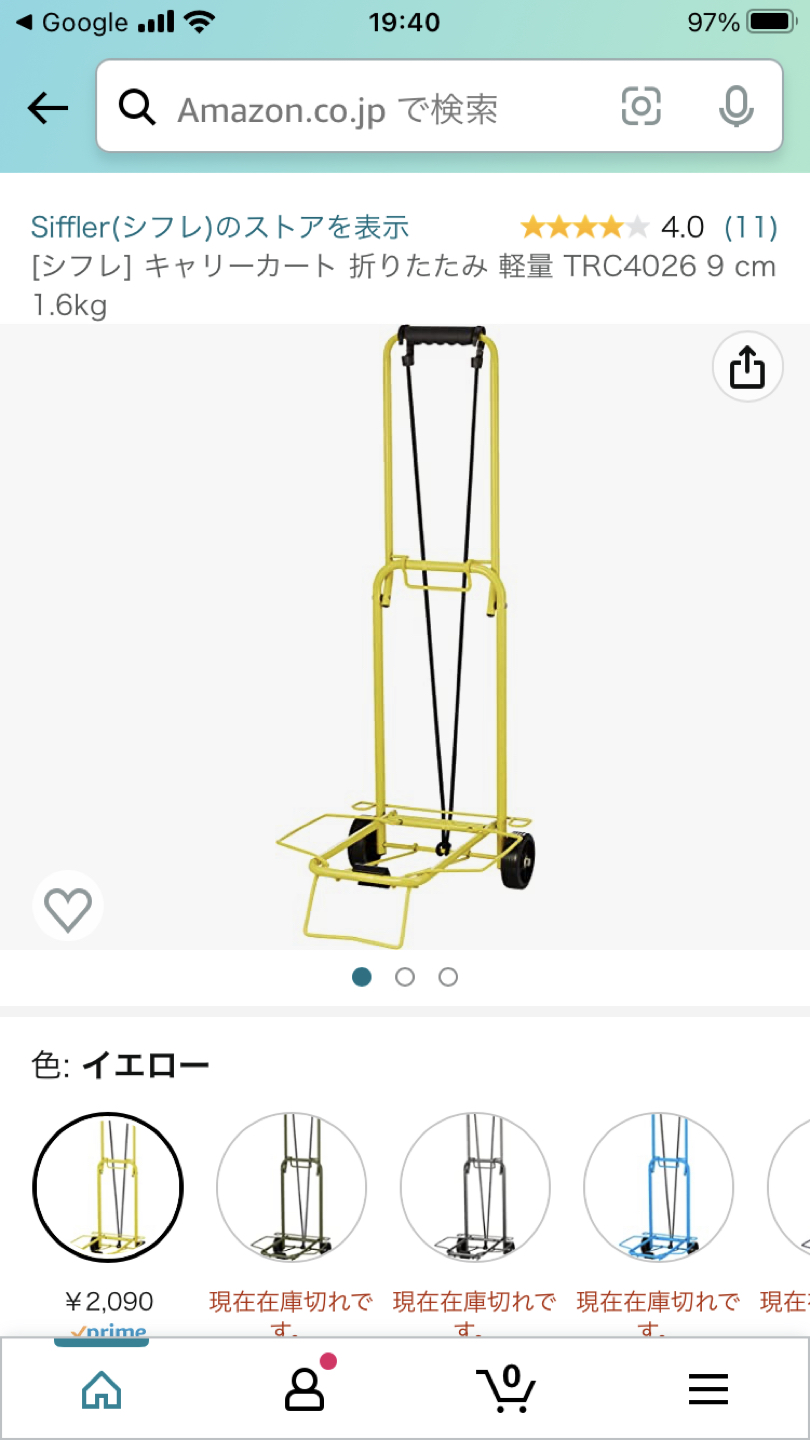This screenshot has width=810, height=1440.
Task: Share this product
Action: click(747, 368)
